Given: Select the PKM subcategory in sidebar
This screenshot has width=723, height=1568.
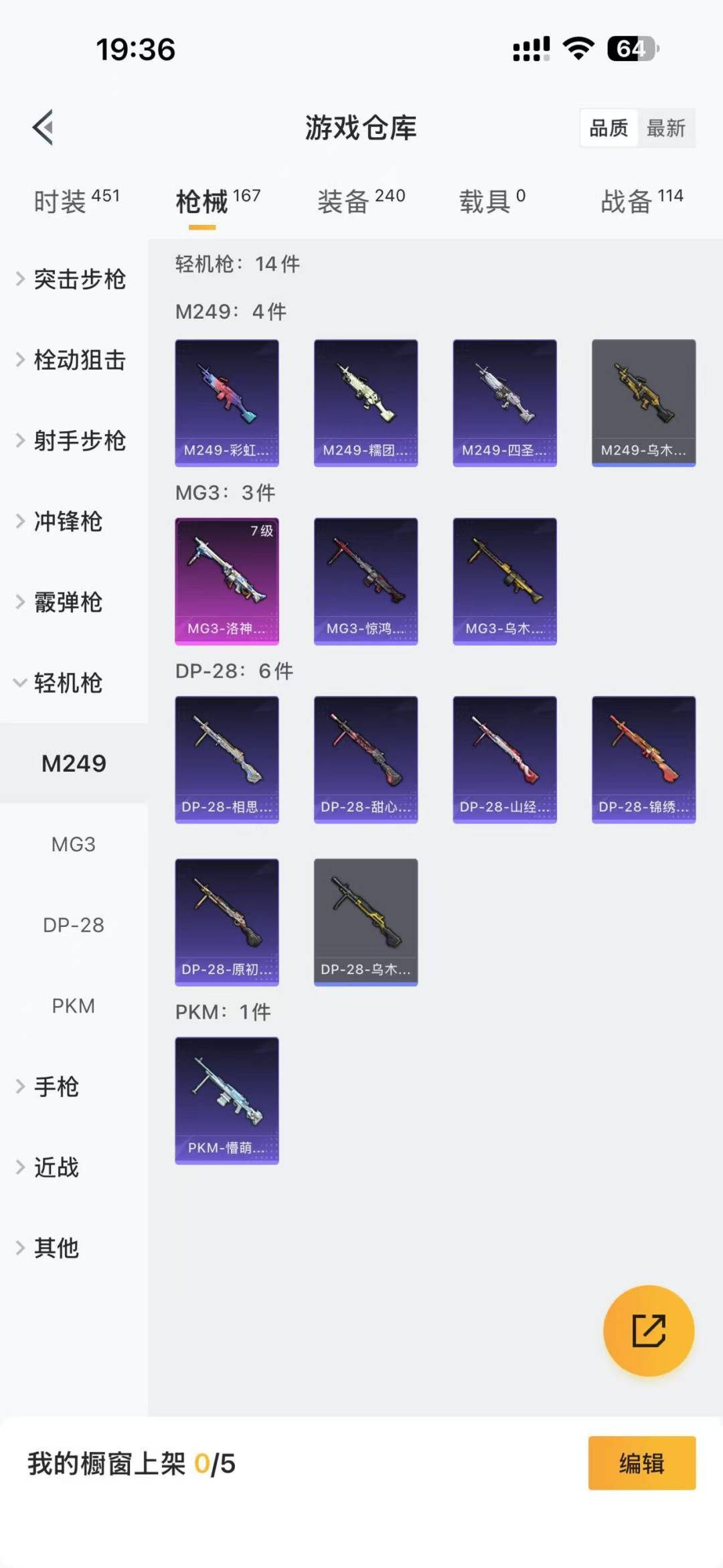Looking at the screenshot, I should click(74, 1005).
